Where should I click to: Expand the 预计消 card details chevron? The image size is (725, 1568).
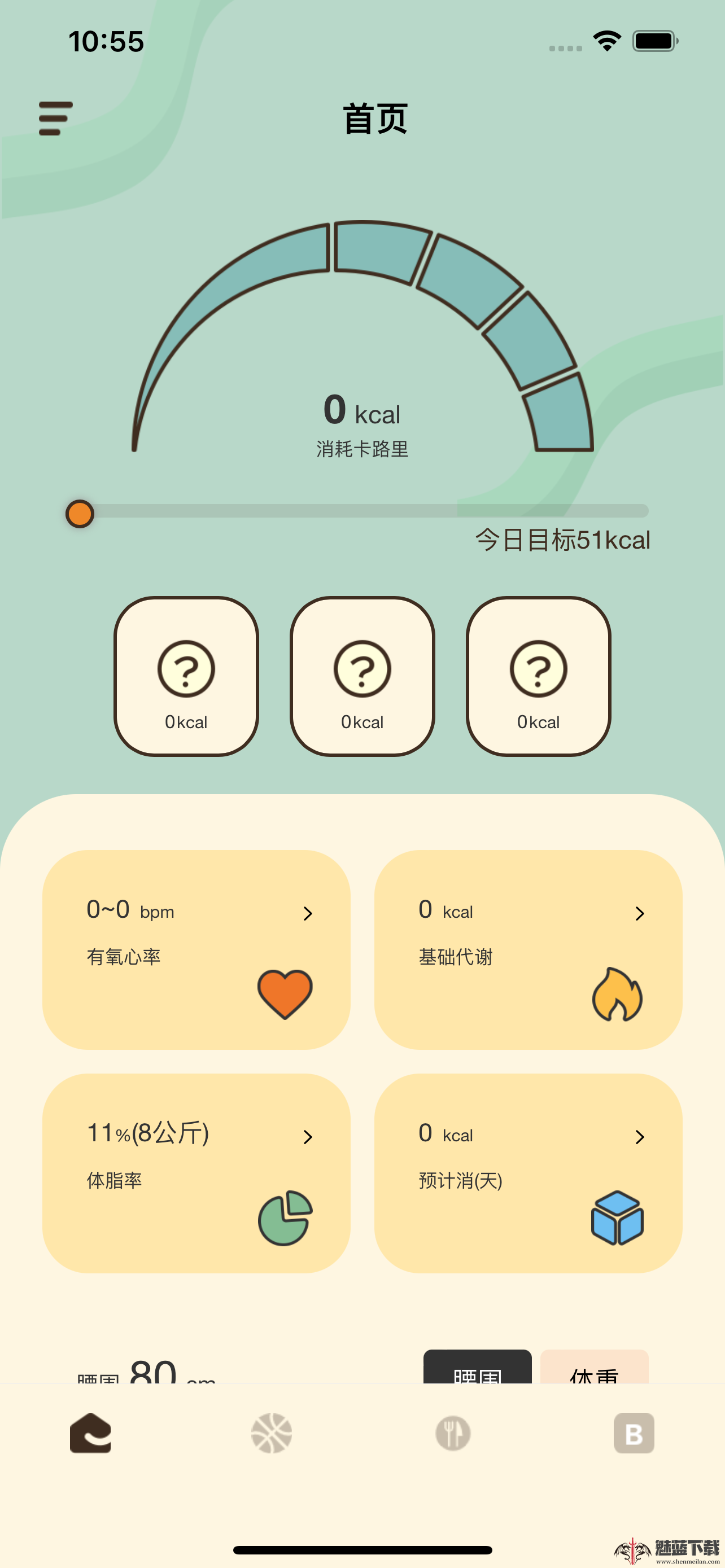[x=640, y=1136]
